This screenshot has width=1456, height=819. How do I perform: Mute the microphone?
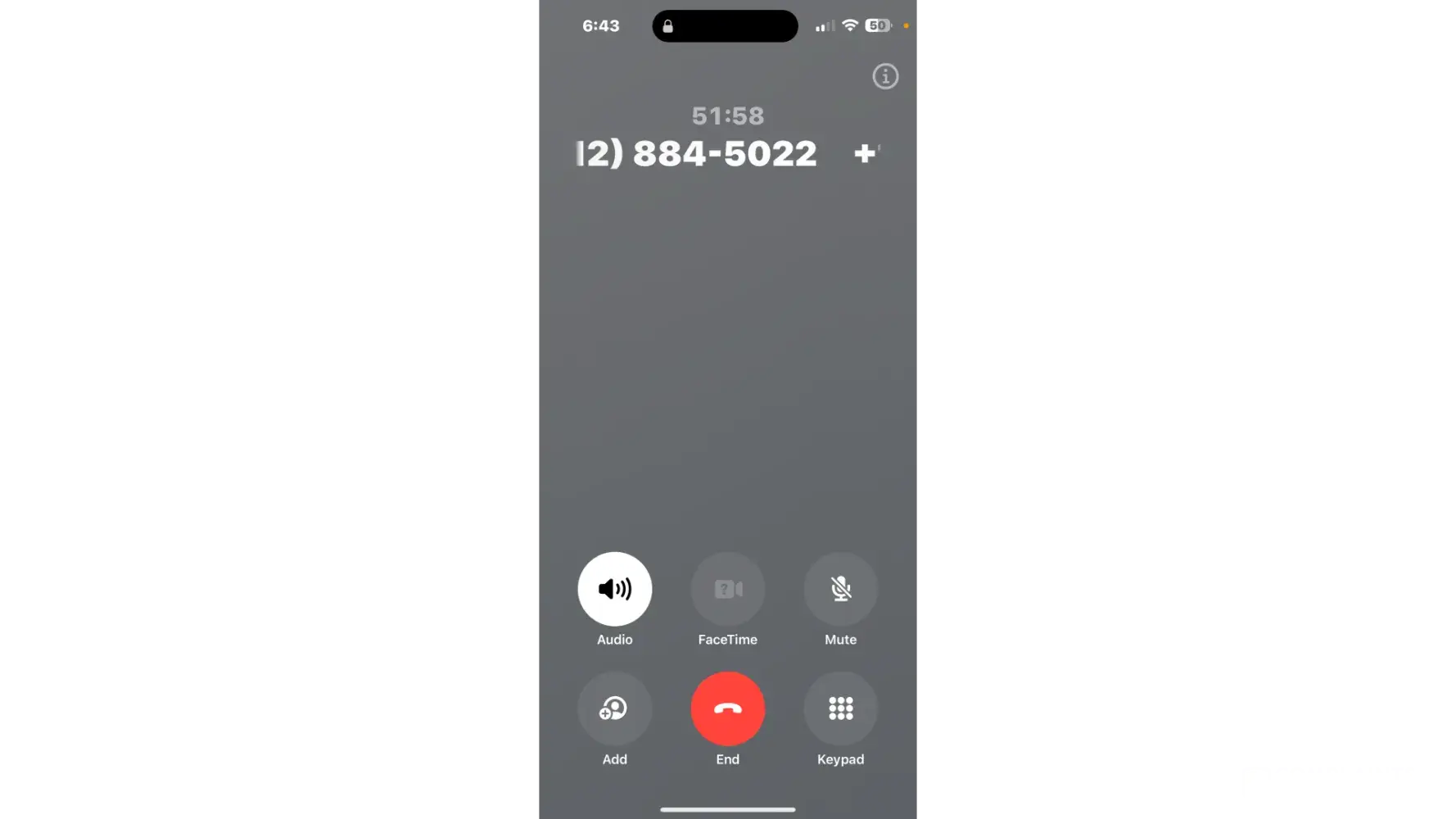pos(840,589)
